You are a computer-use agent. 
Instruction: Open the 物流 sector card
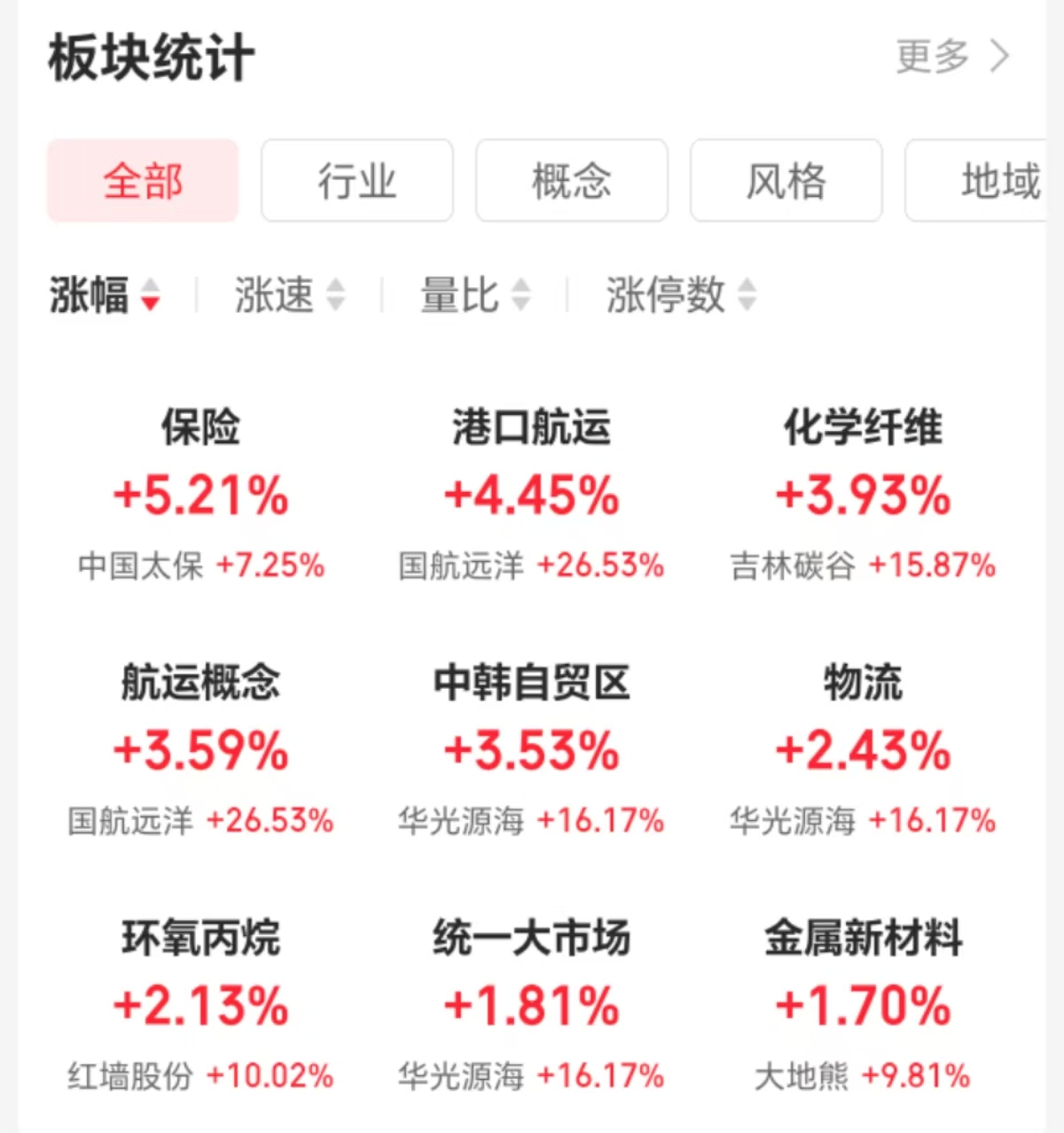(863, 748)
